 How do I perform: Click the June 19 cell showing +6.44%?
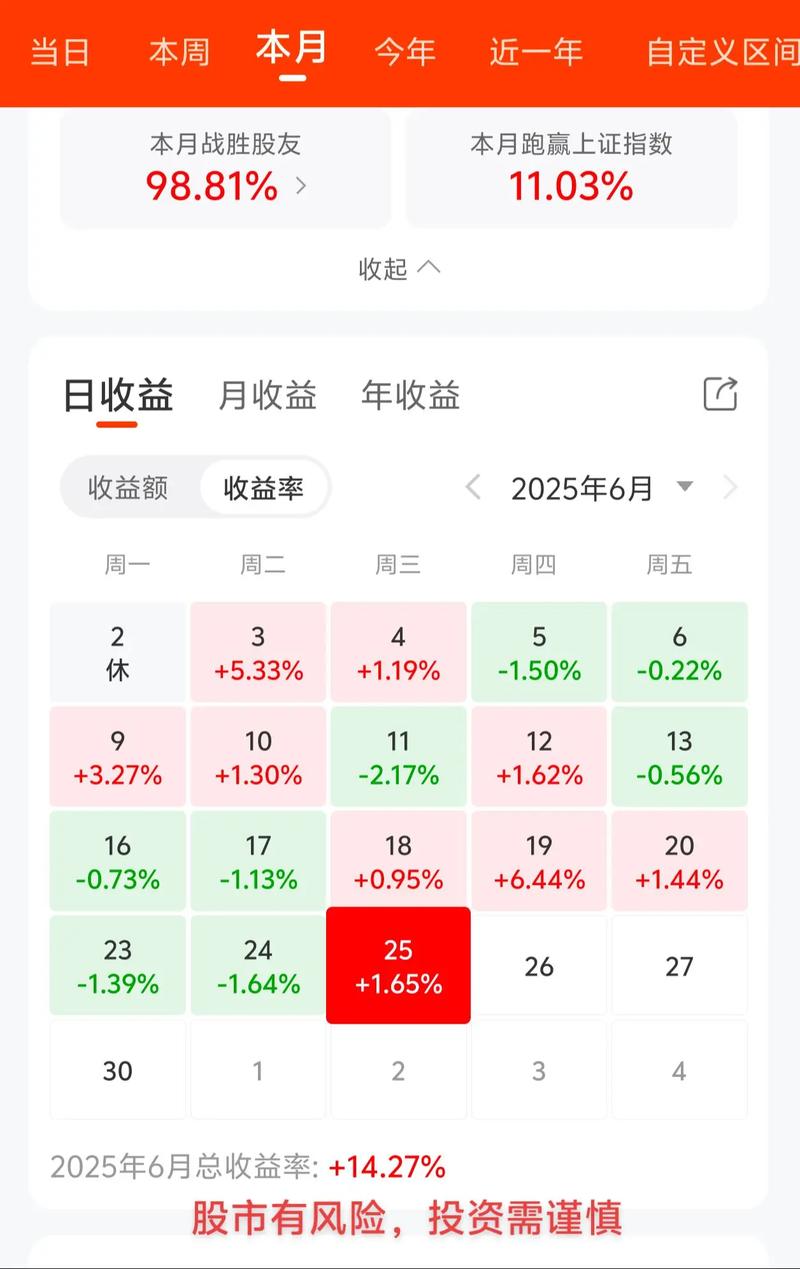coord(539,861)
